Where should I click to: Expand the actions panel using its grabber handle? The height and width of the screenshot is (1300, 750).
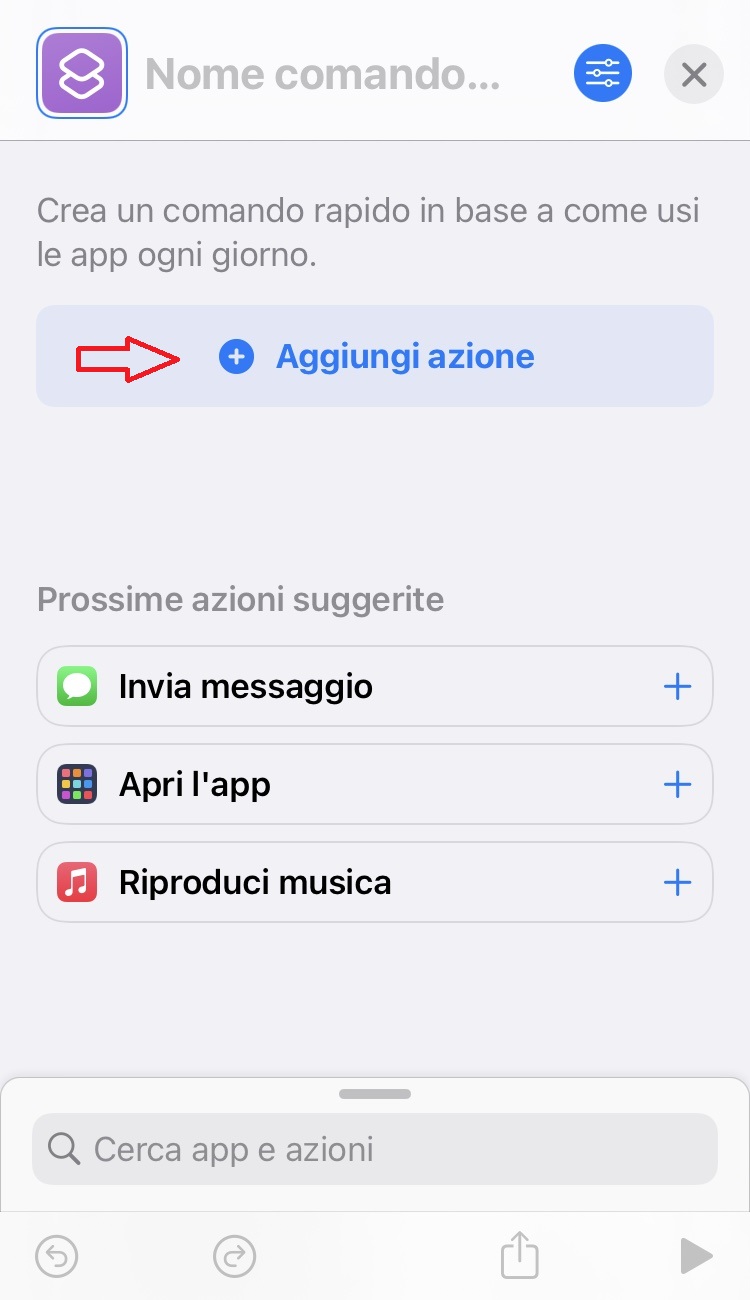(375, 1094)
